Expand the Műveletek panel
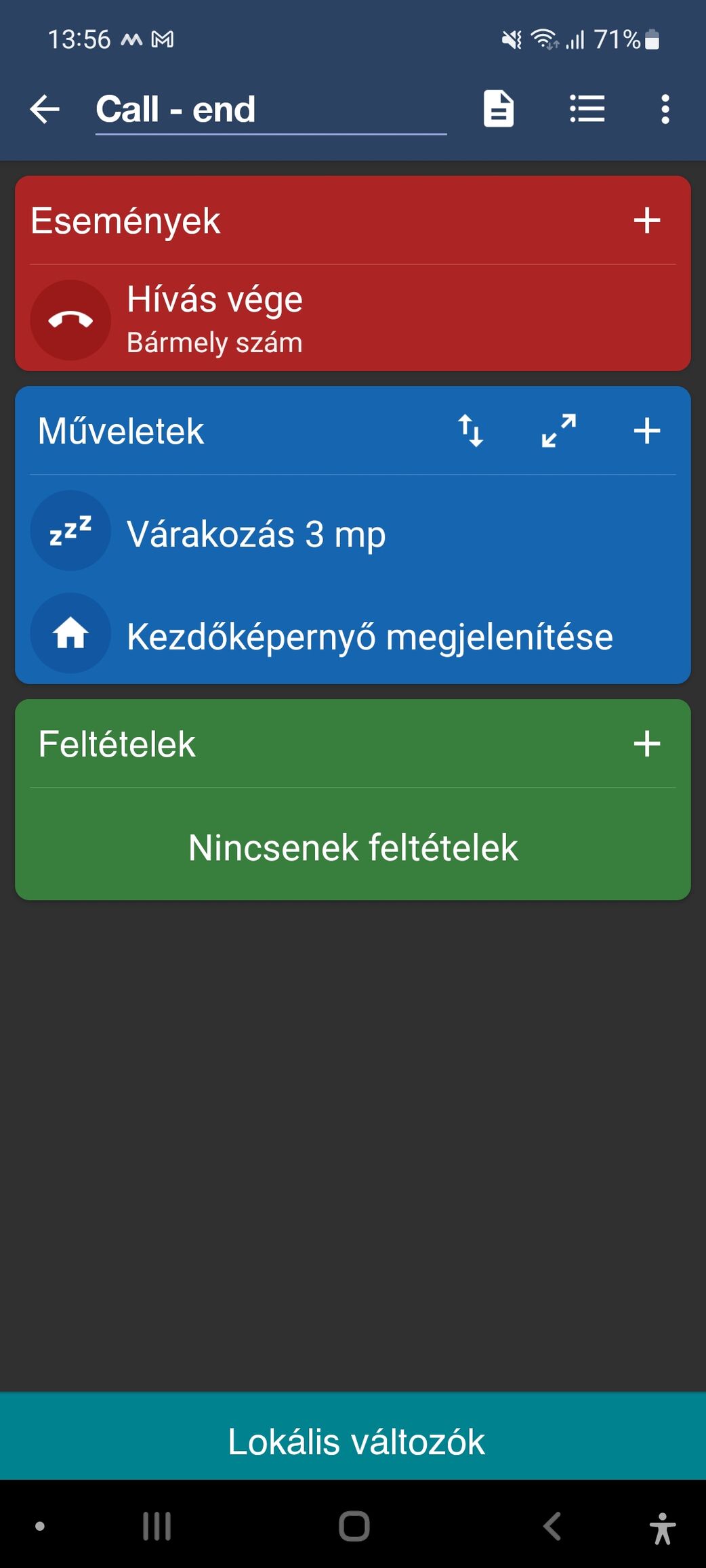 tap(559, 431)
